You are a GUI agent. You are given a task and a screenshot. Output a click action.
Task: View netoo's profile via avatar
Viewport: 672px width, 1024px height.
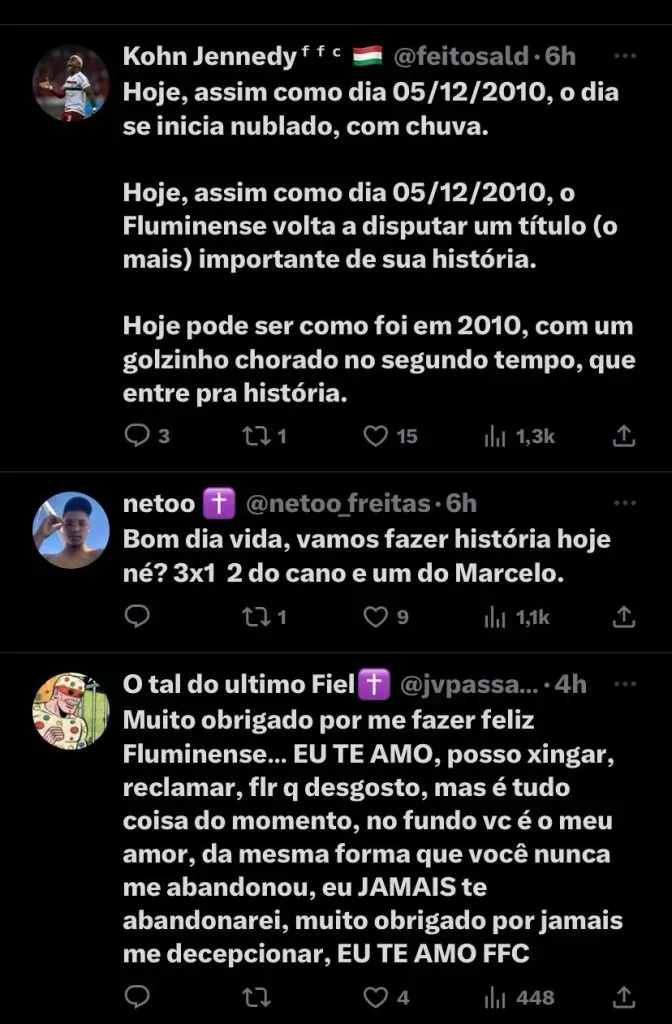pos(71,530)
